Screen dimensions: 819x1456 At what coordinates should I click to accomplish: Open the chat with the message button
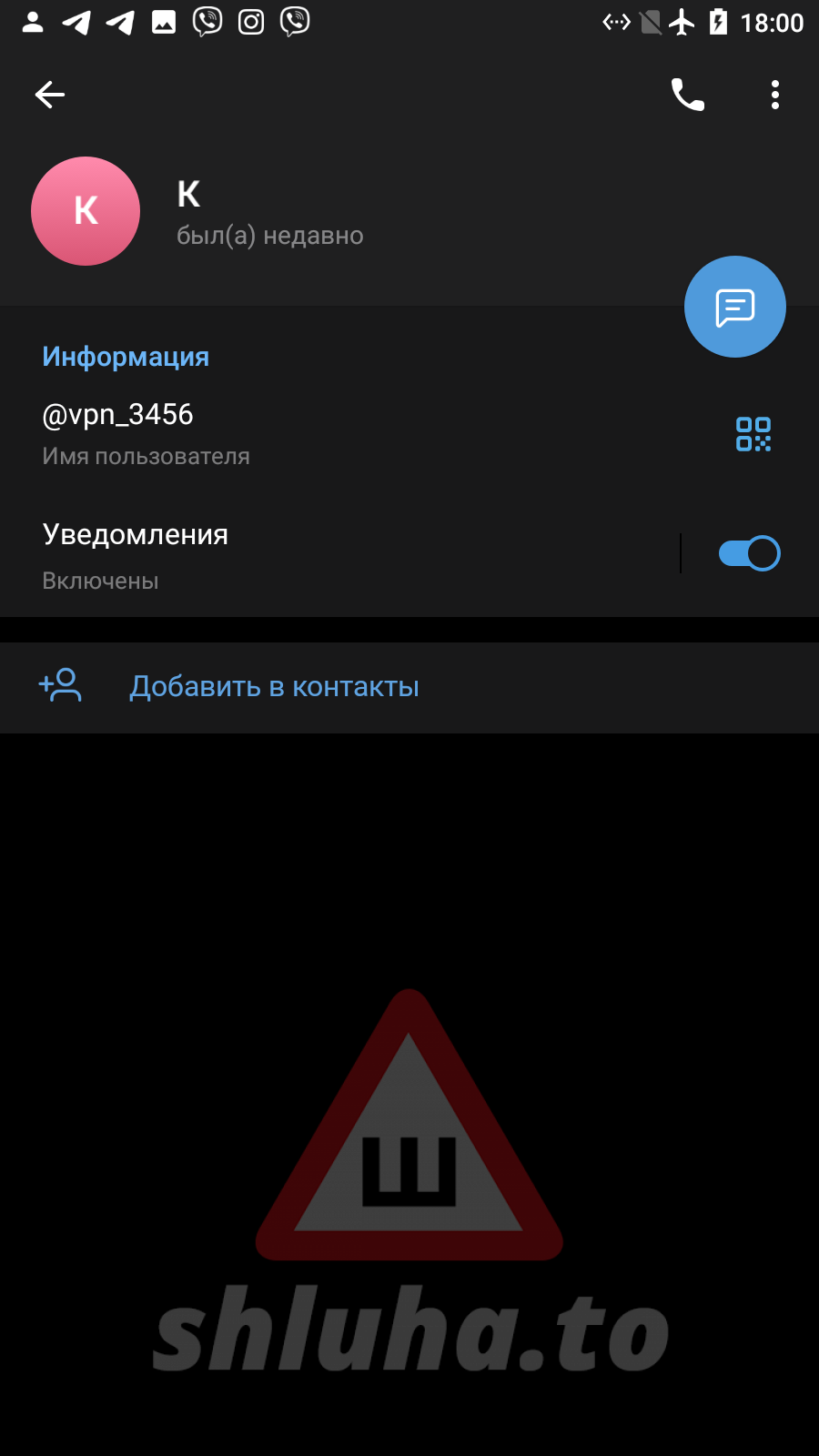(734, 308)
